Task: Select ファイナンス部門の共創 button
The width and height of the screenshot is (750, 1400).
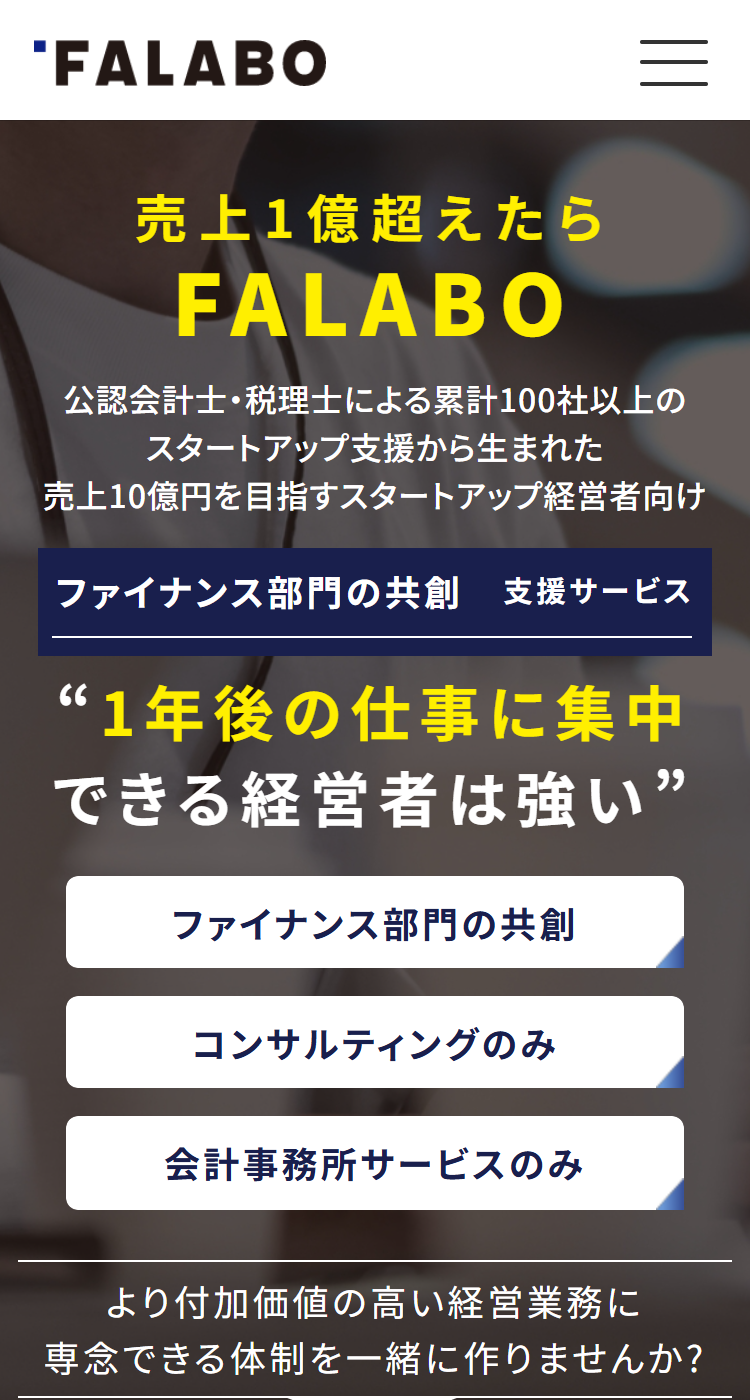Action: coord(374,922)
